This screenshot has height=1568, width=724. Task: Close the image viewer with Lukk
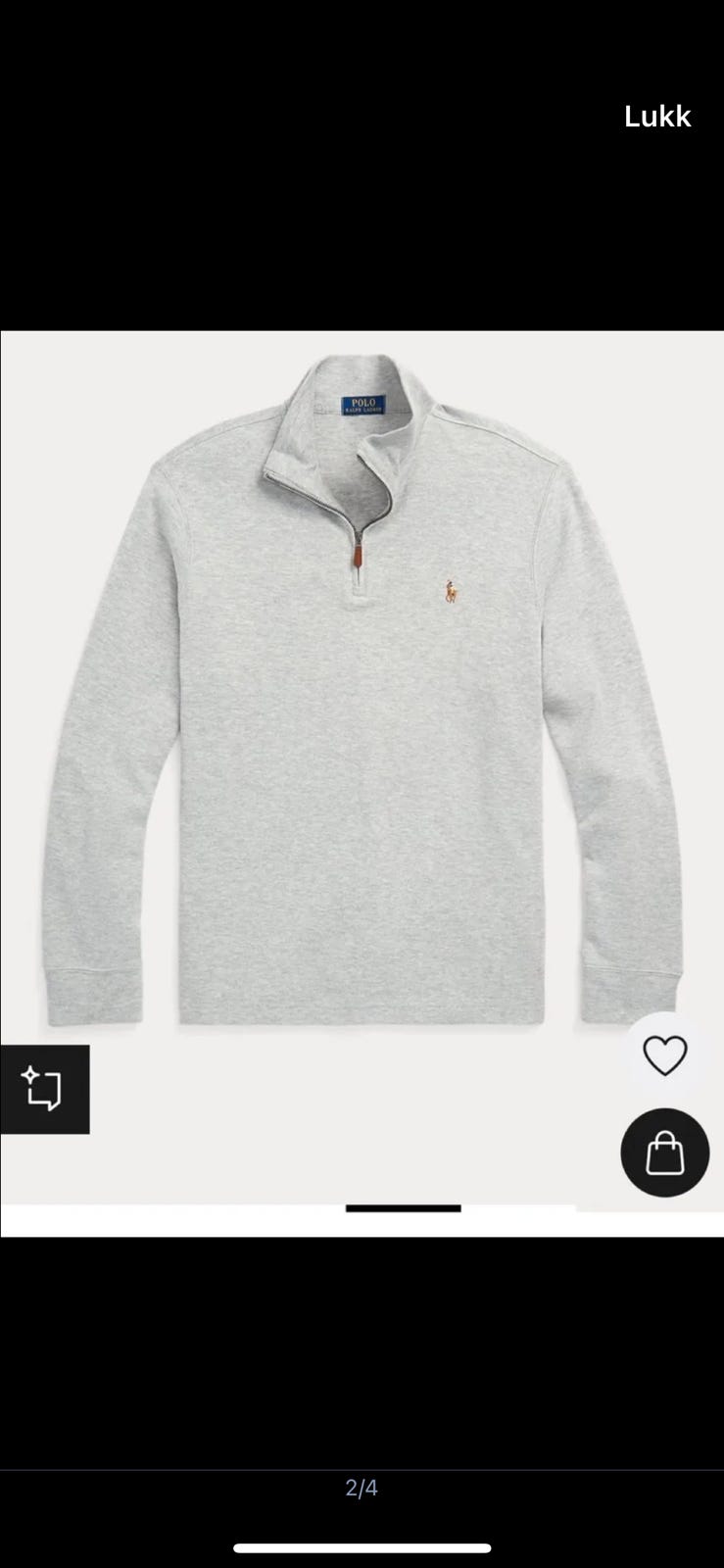click(657, 117)
